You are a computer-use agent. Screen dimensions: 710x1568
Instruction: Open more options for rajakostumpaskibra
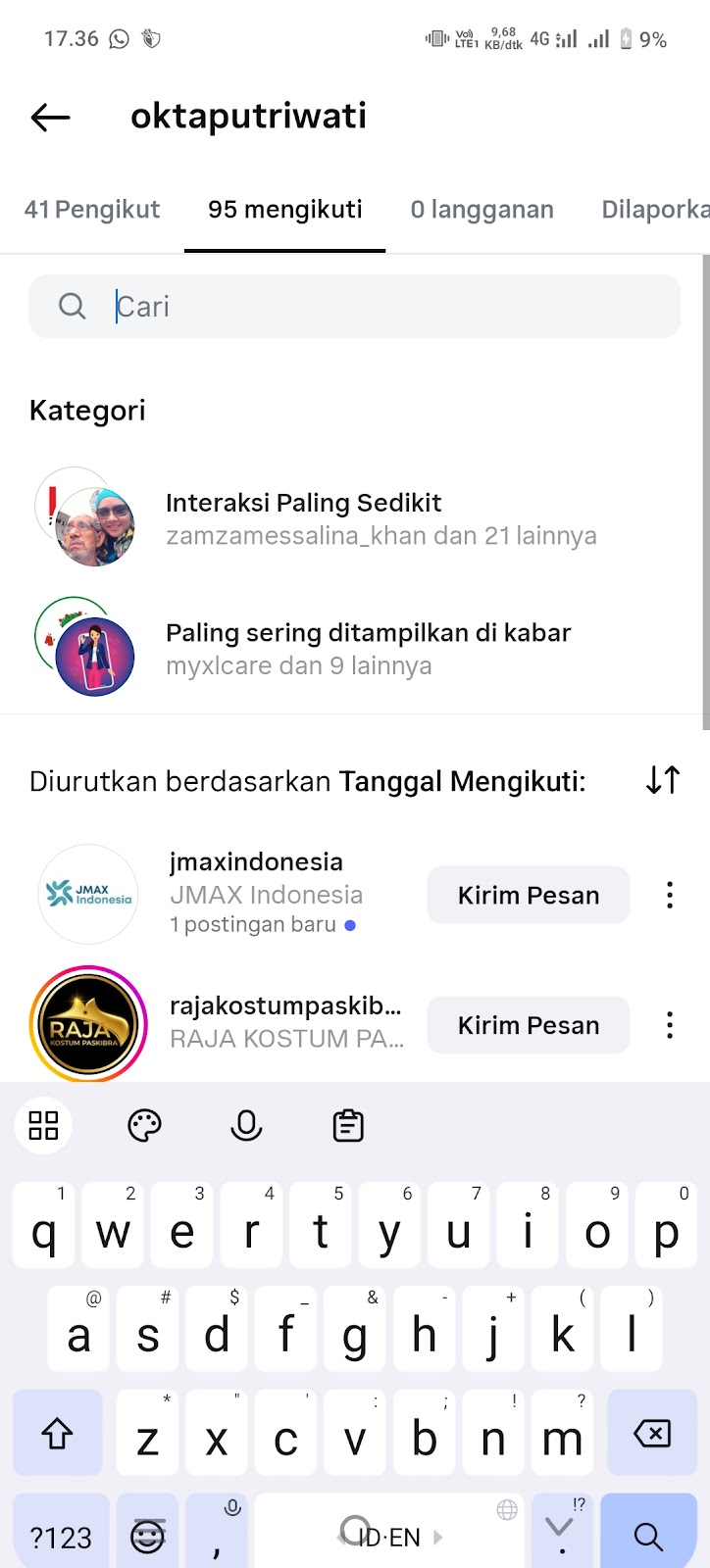click(x=670, y=1025)
